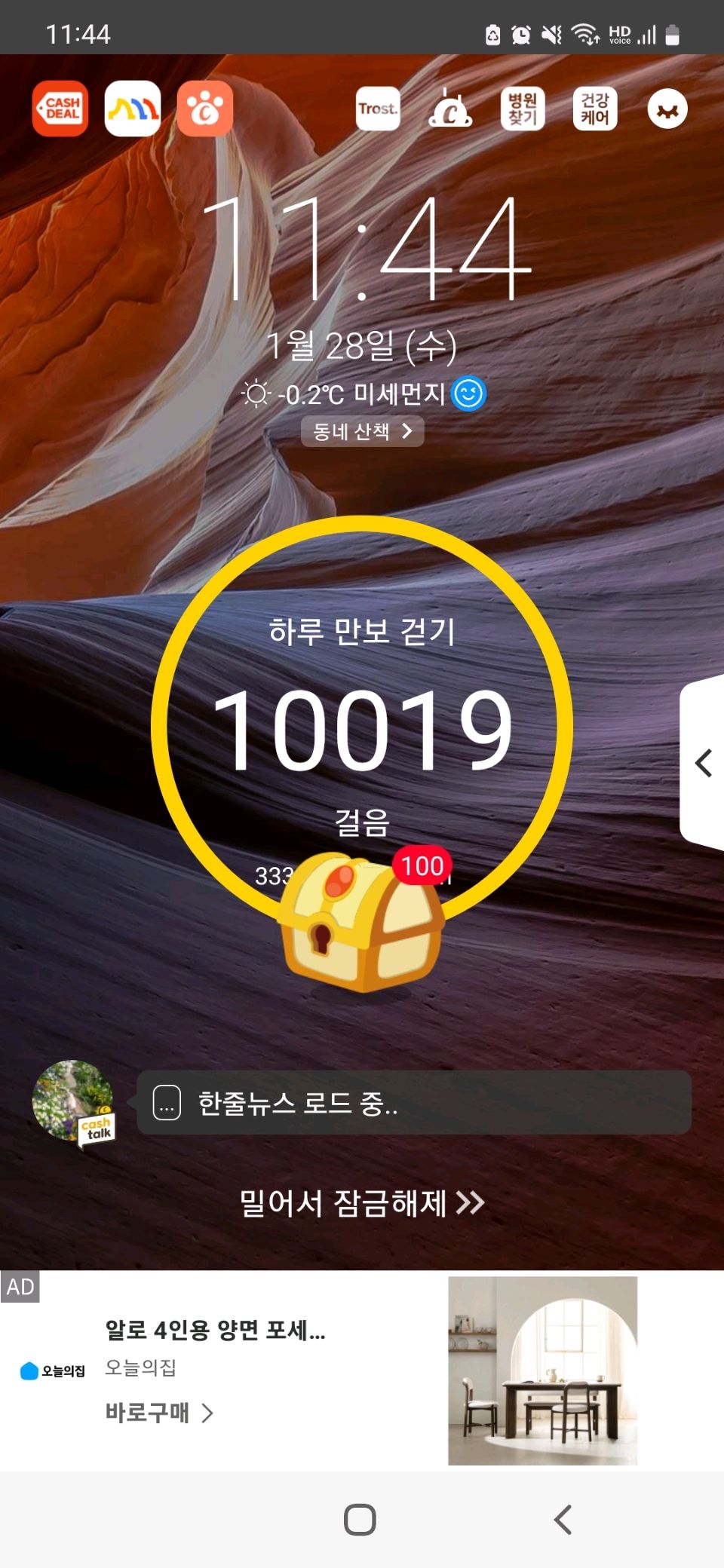Image resolution: width=724 pixels, height=1568 pixels.
Task: Tap the round white mask icon
Action: tap(667, 109)
